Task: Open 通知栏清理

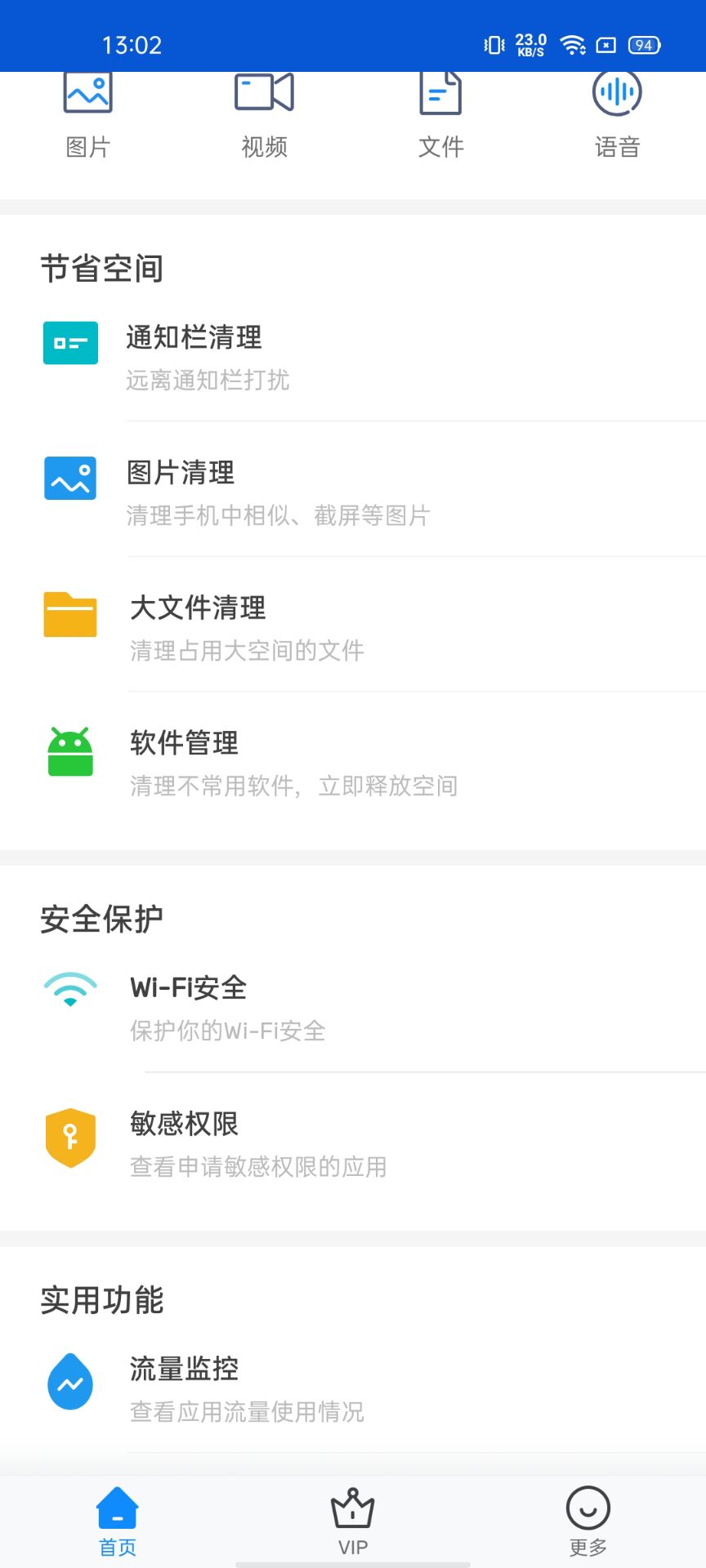Action: tap(353, 355)
